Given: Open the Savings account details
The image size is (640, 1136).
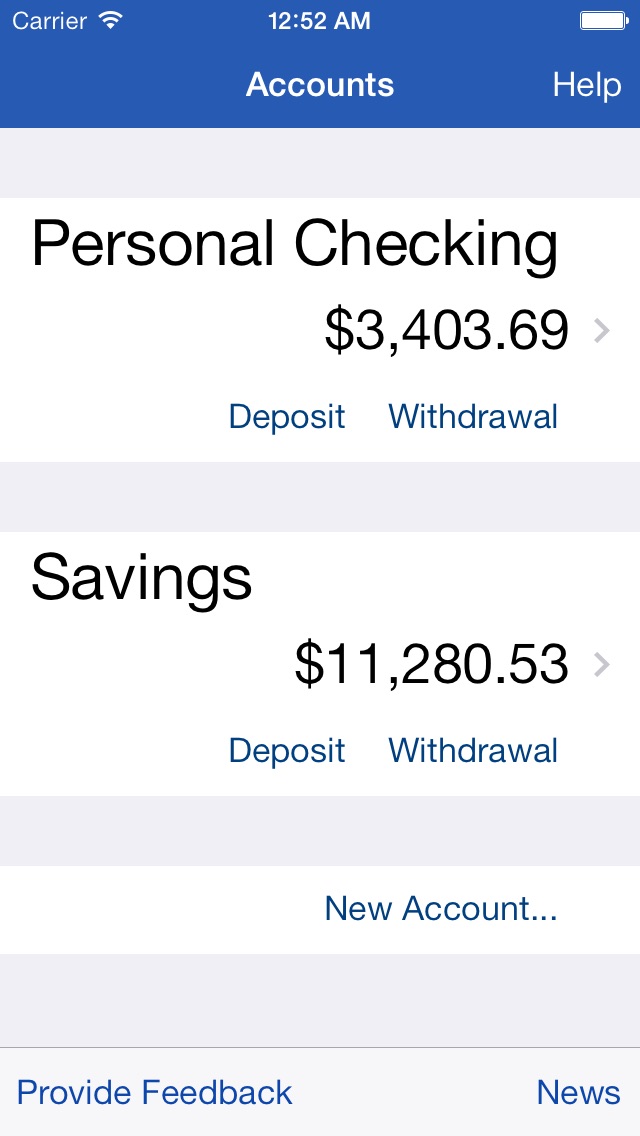Looking at the screenshot, I should (x=320, y=664).
